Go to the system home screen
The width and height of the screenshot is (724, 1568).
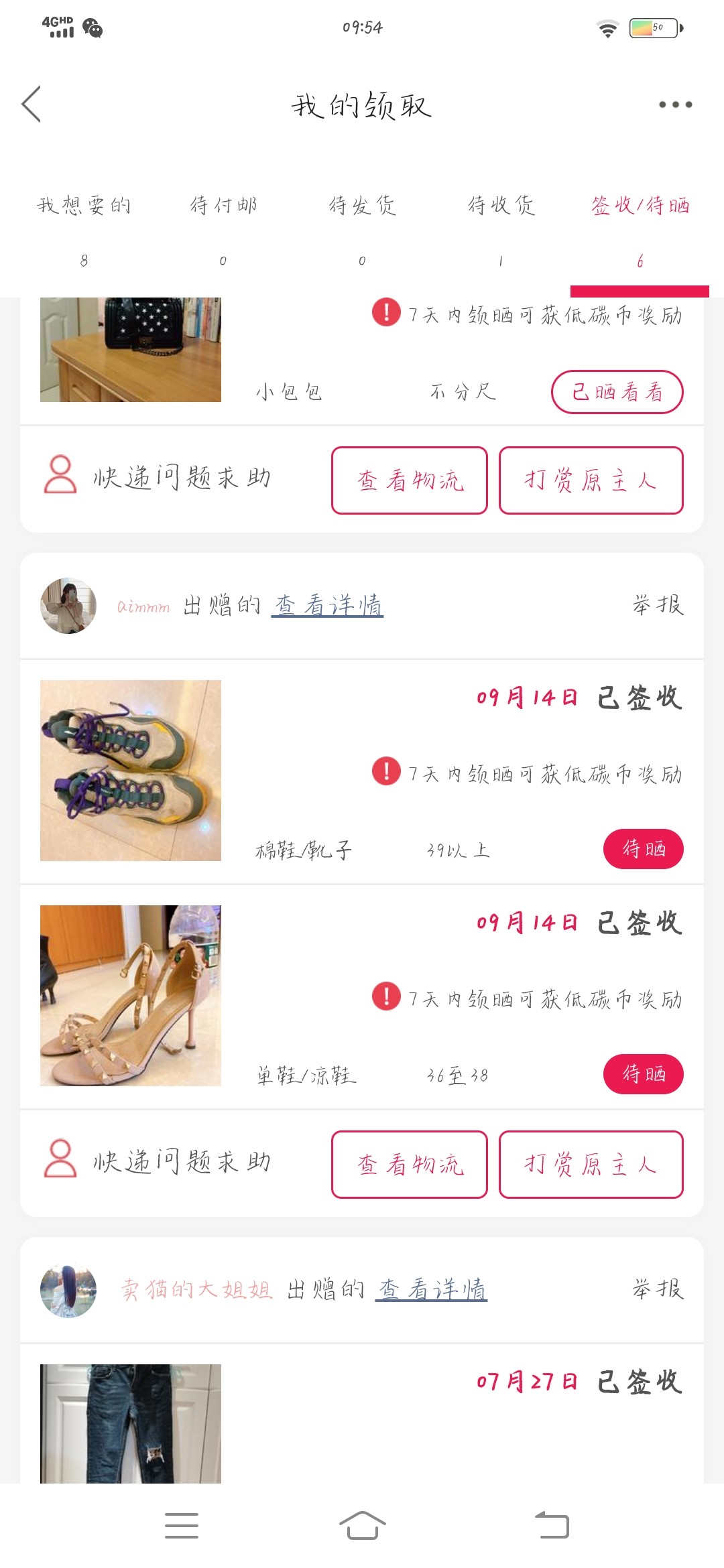pos(362,1526)
